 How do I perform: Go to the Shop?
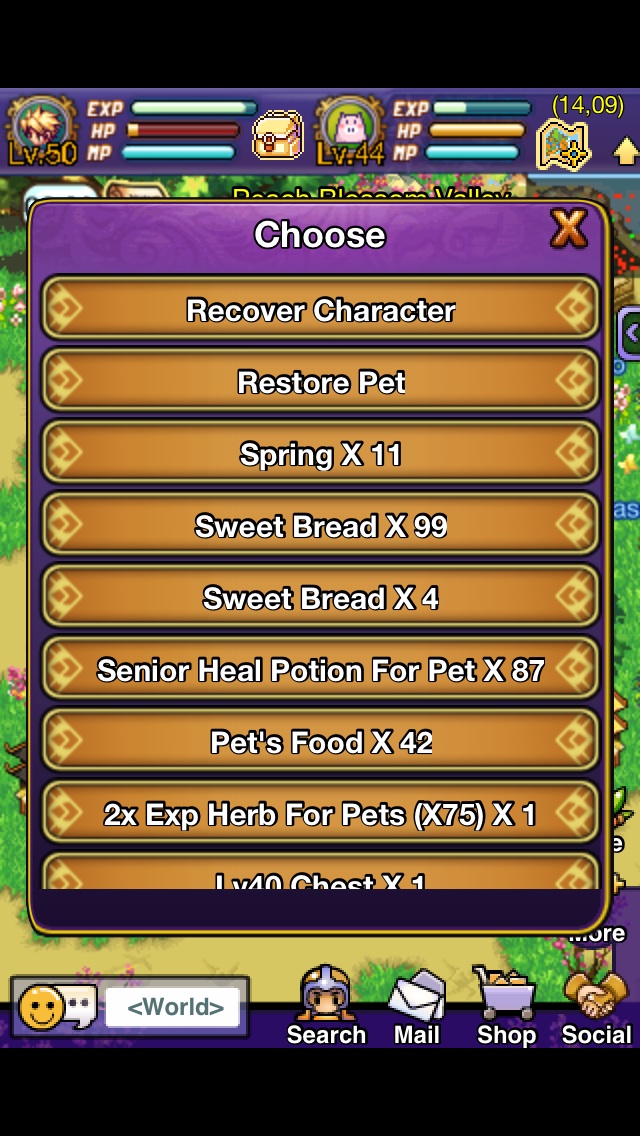click(506, 1005)
